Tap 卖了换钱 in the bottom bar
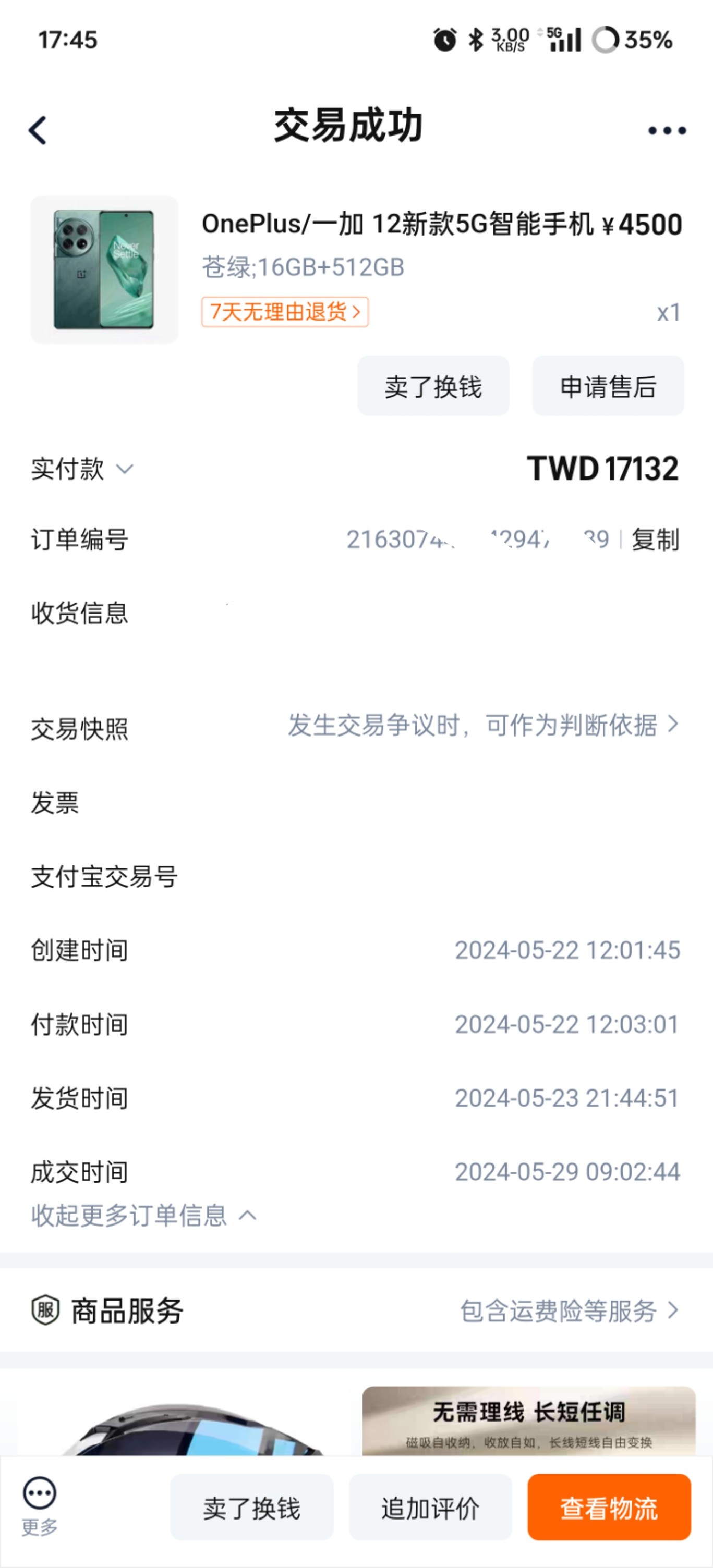Image resolution: width=713 pixels, height=1568 pixels. pyautogui.click(x=251, y=1507)
